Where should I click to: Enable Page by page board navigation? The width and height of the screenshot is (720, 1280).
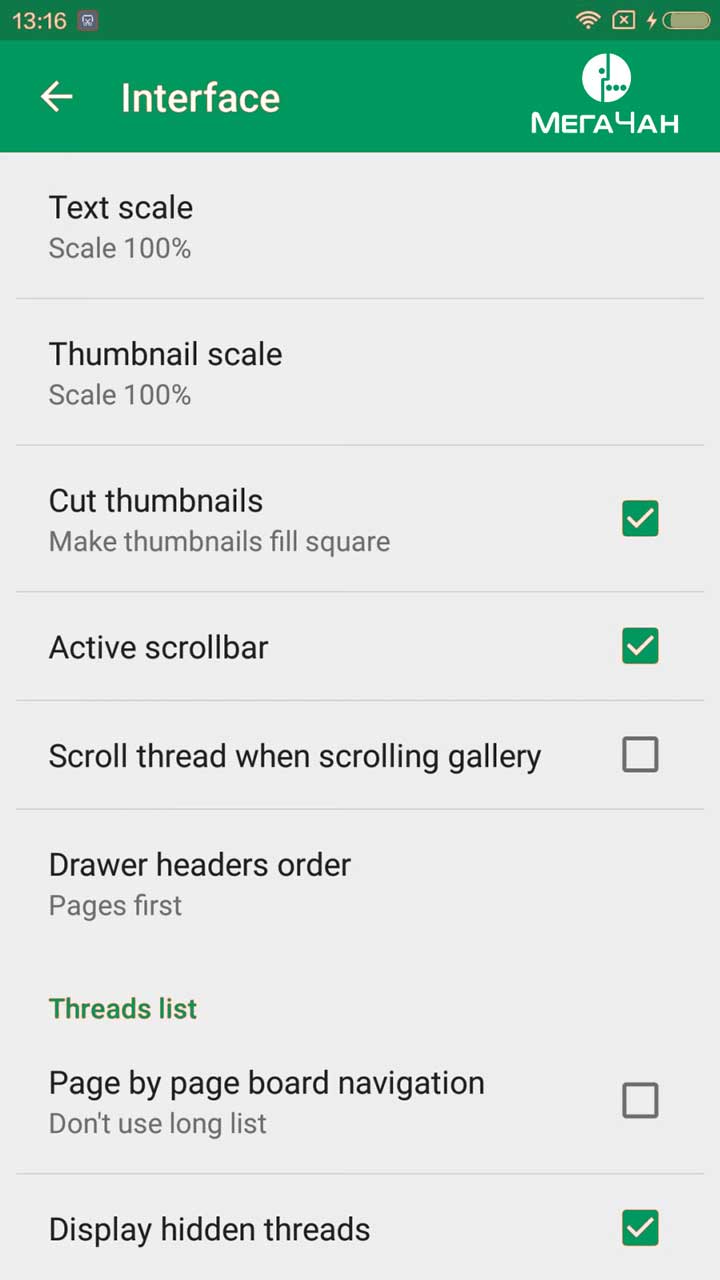coord(640,1100)
